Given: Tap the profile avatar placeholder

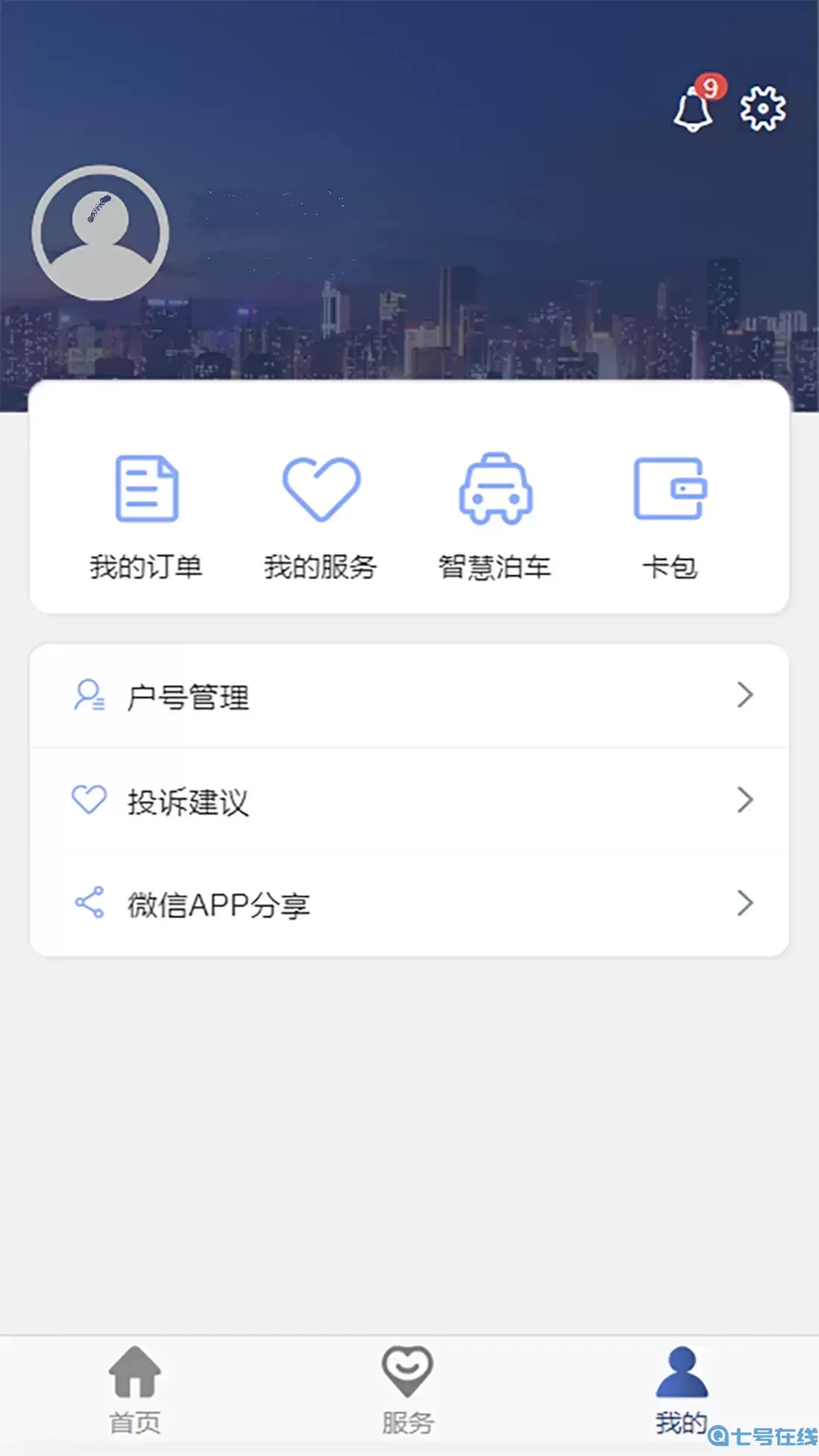Looking at the screenshot, I should [x=101, y=231].
